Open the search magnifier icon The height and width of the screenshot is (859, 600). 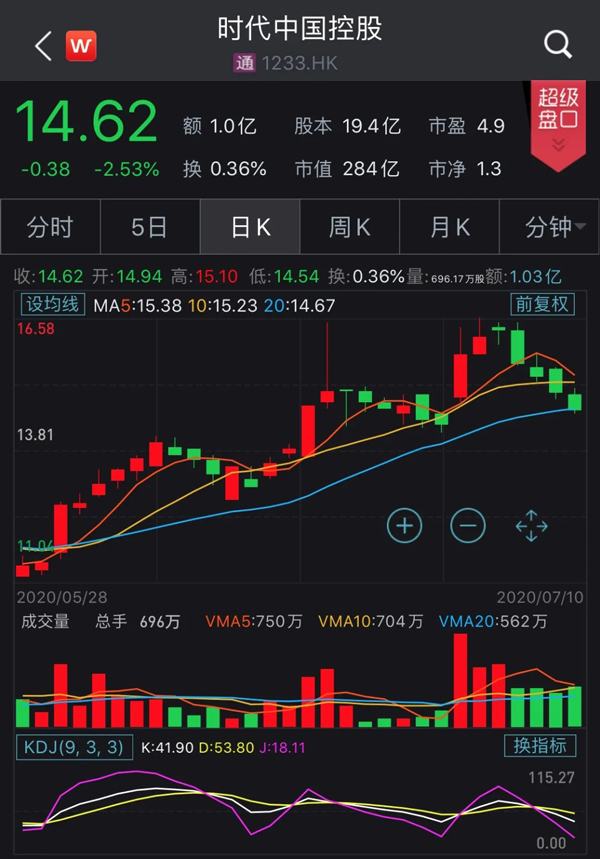coord(557,44)
